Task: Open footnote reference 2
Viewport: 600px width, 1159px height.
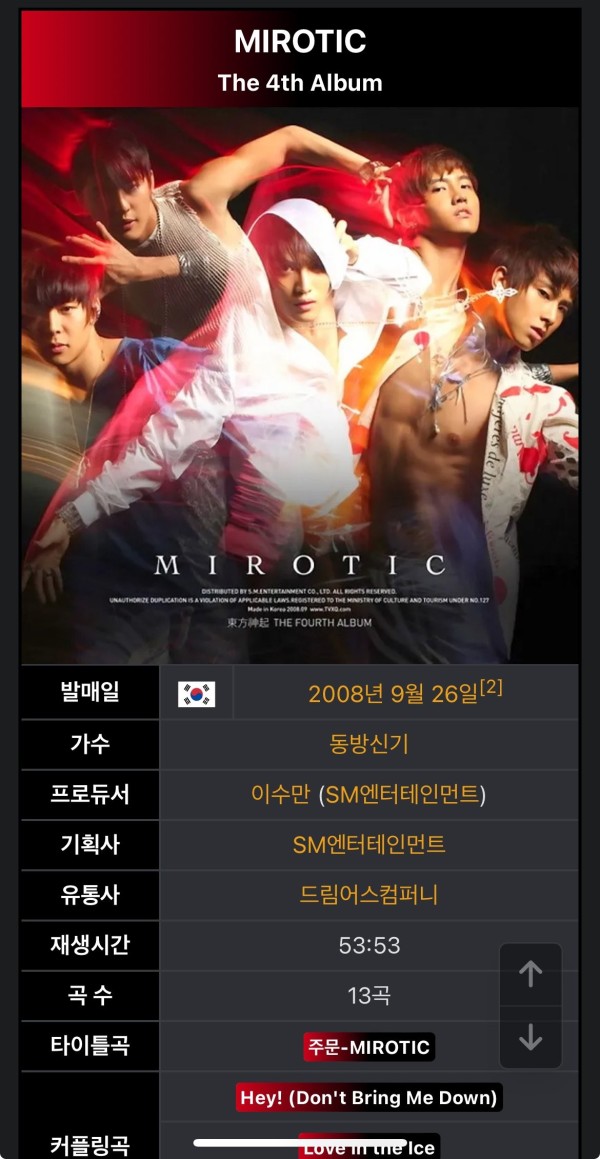Action: pos(490,687)
